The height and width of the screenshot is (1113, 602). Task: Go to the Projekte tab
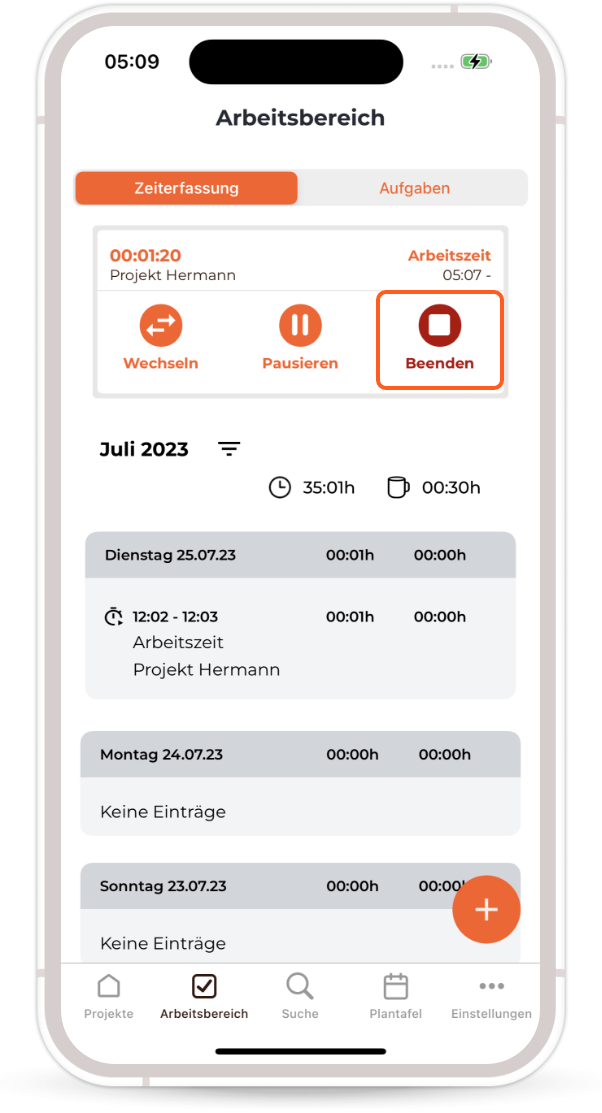tap(108, 997)
